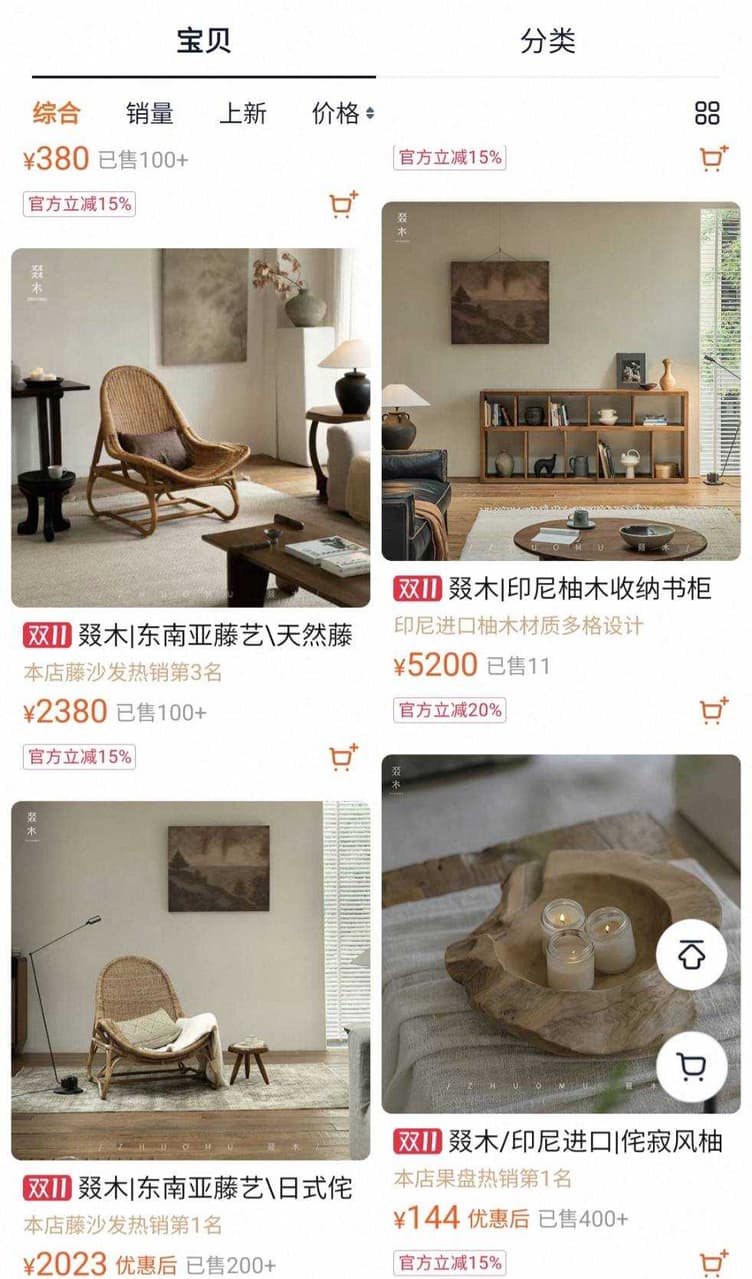The image size is (752, 1279).
Task: Jump back to top of list
Action: 691,956
